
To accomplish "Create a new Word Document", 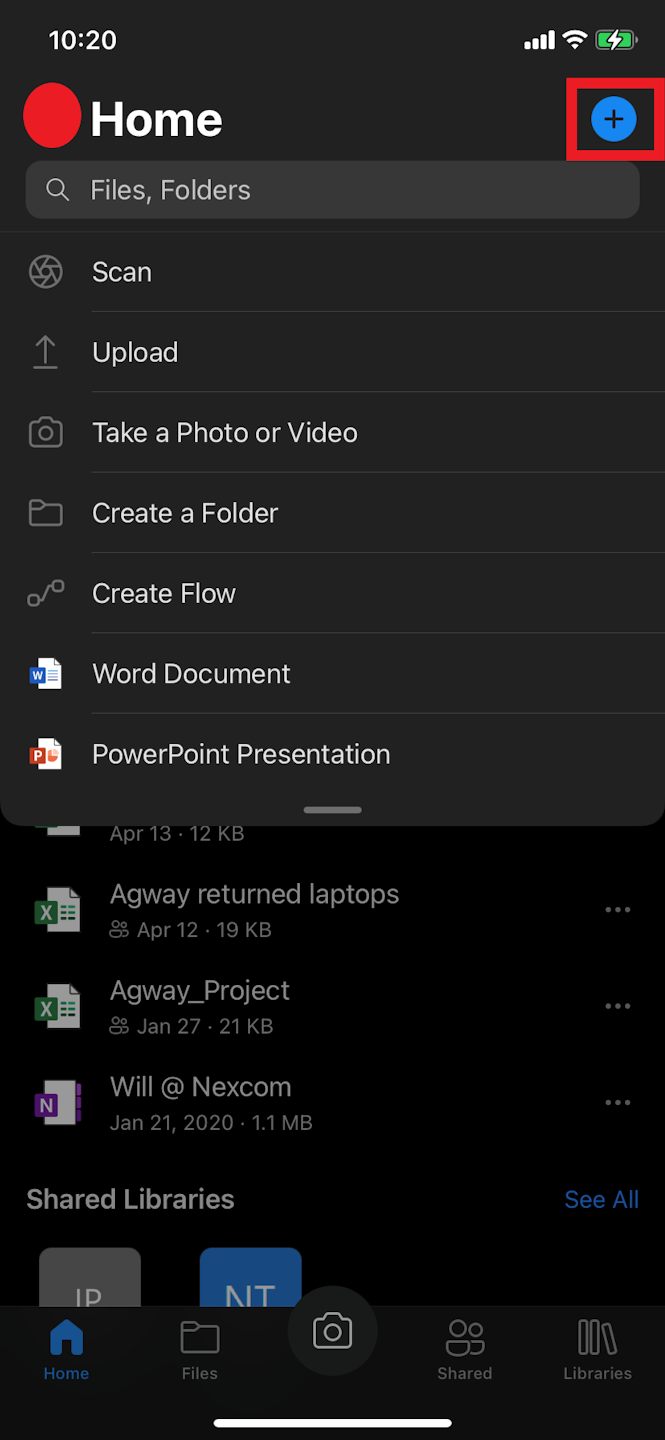I will pyautogui.click(x=191, y=674).
